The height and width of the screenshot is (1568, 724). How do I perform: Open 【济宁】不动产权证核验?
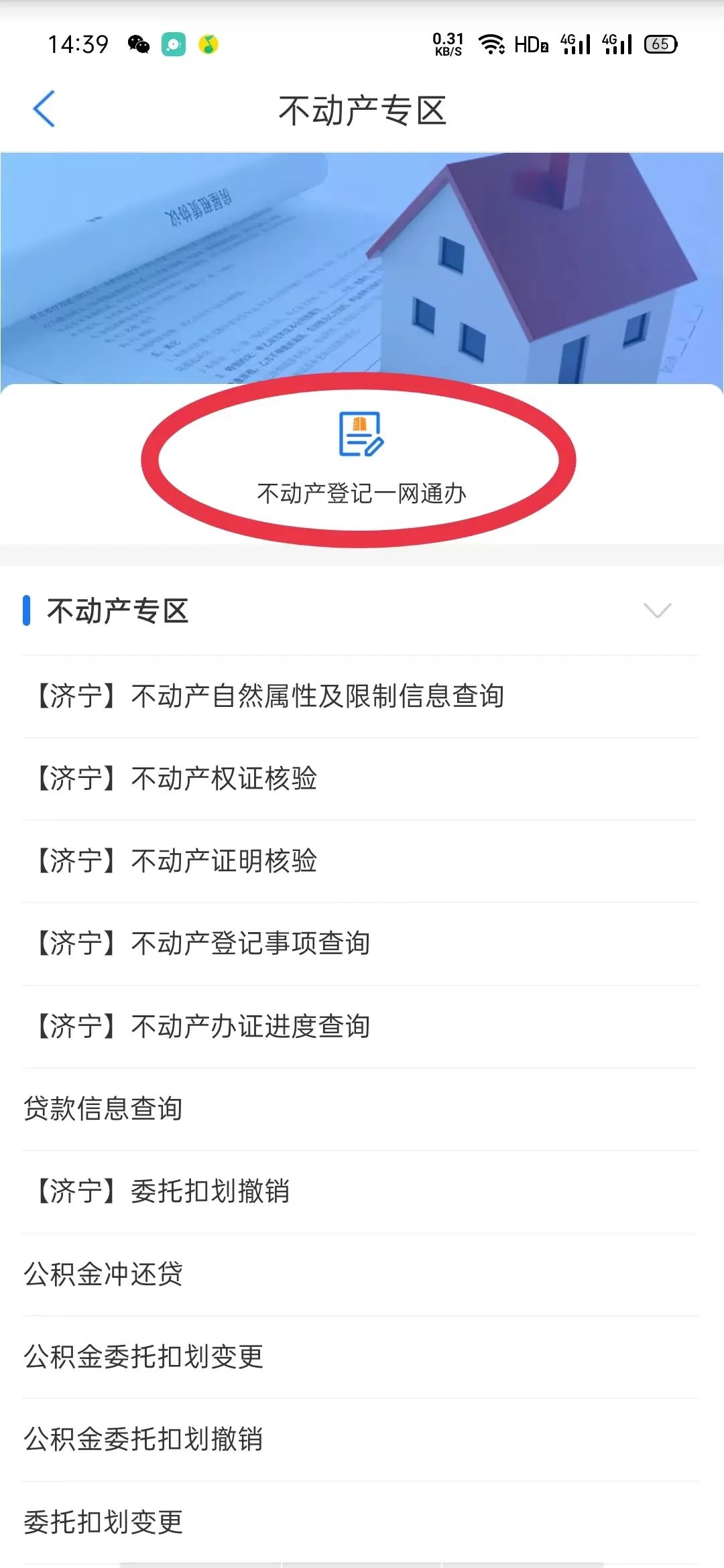tap(176, 779)
